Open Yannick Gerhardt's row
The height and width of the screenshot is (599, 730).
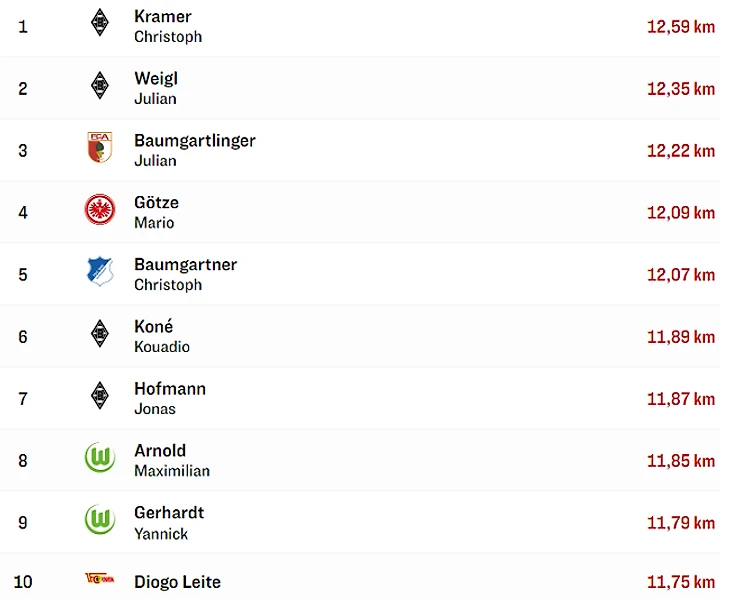[168, 522]
